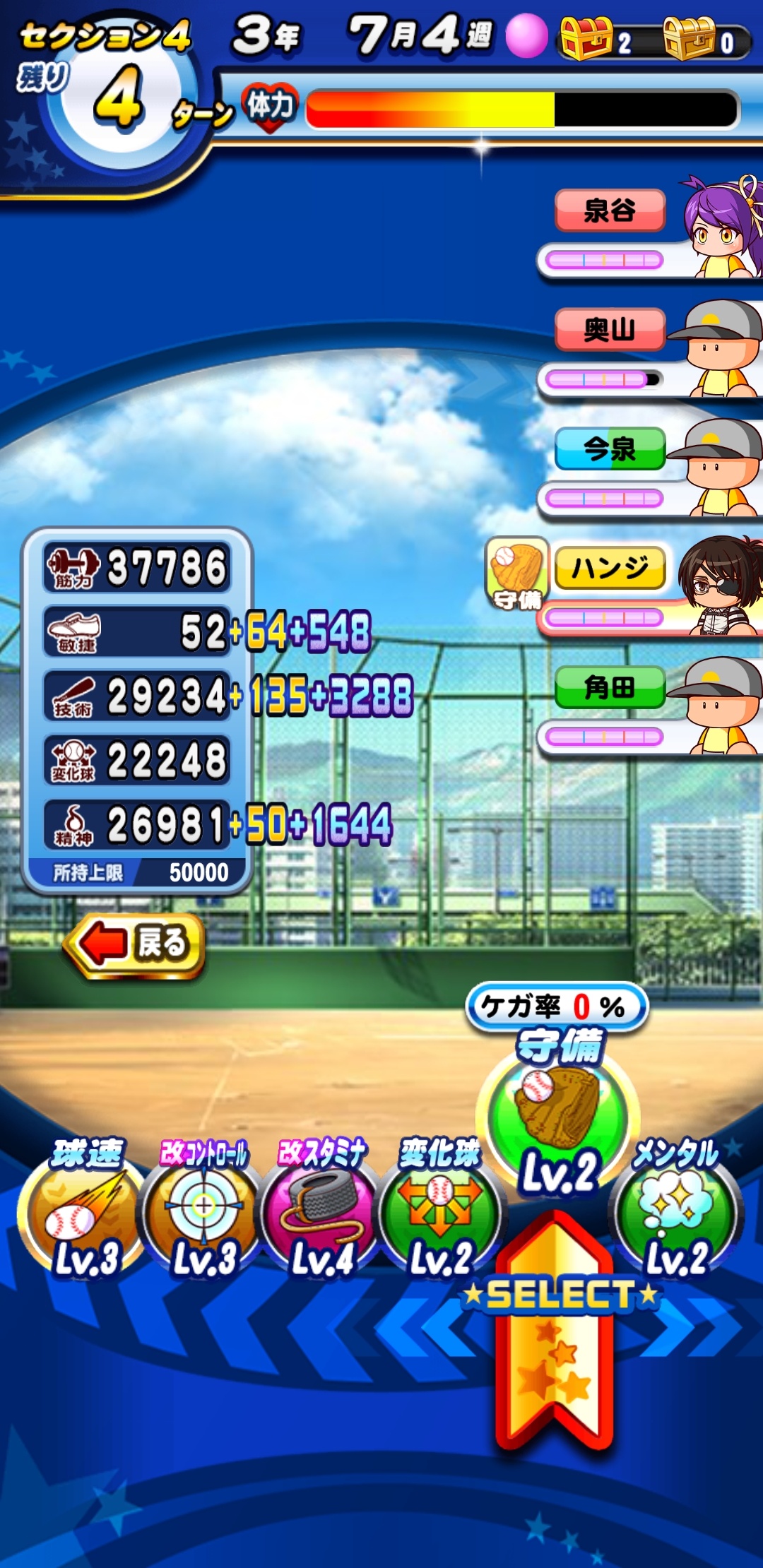
Task: Open character ハンジ's panel
Action: pos(650,588)
